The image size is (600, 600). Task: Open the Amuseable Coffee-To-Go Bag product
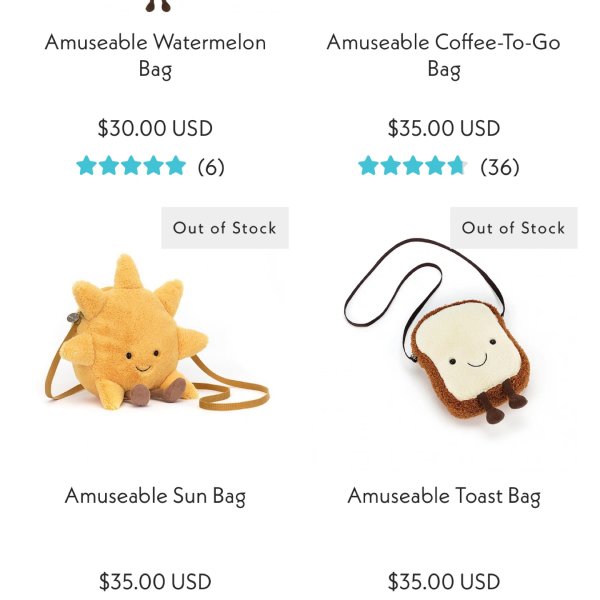[x=443, y=55]
